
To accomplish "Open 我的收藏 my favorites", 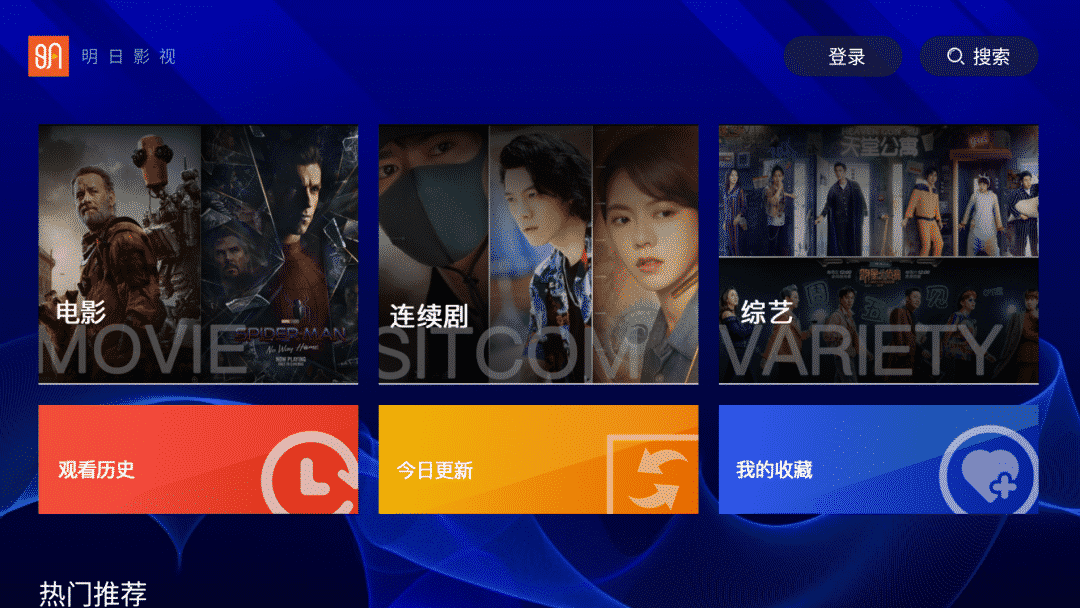I will (x=878, y=460).
